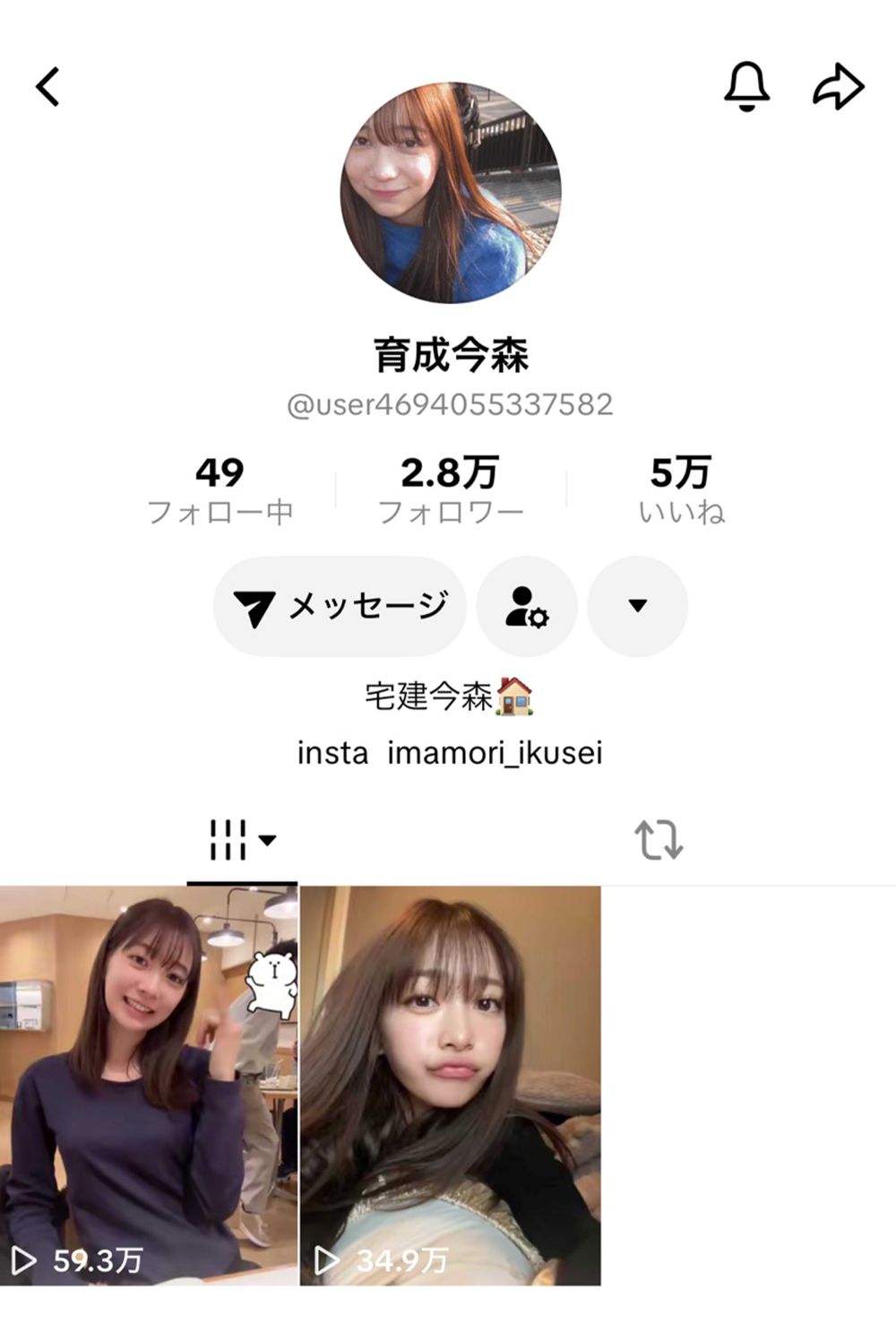The height and width of the screenshot is (1324, 896).
Task: Open notifications via the bell icon
Action: 747,86
